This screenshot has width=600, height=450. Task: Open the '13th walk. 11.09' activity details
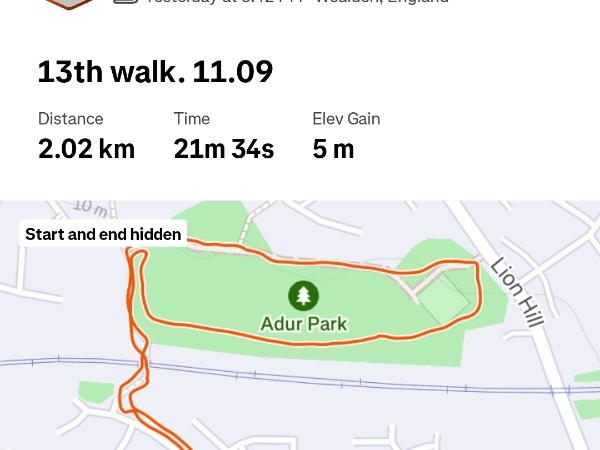point(156,72)
